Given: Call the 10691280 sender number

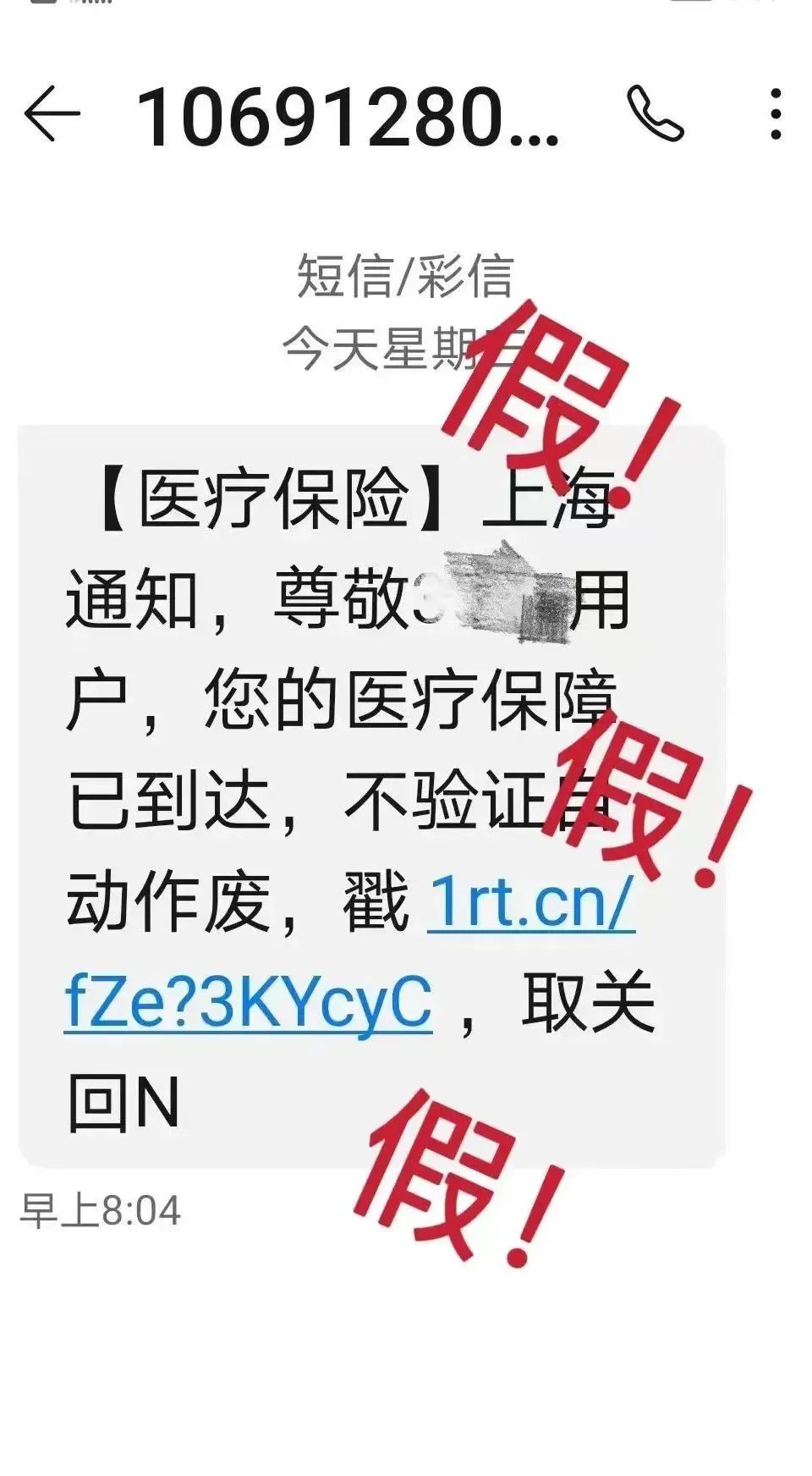Looking at the screenshot, I should pos(655,113).
